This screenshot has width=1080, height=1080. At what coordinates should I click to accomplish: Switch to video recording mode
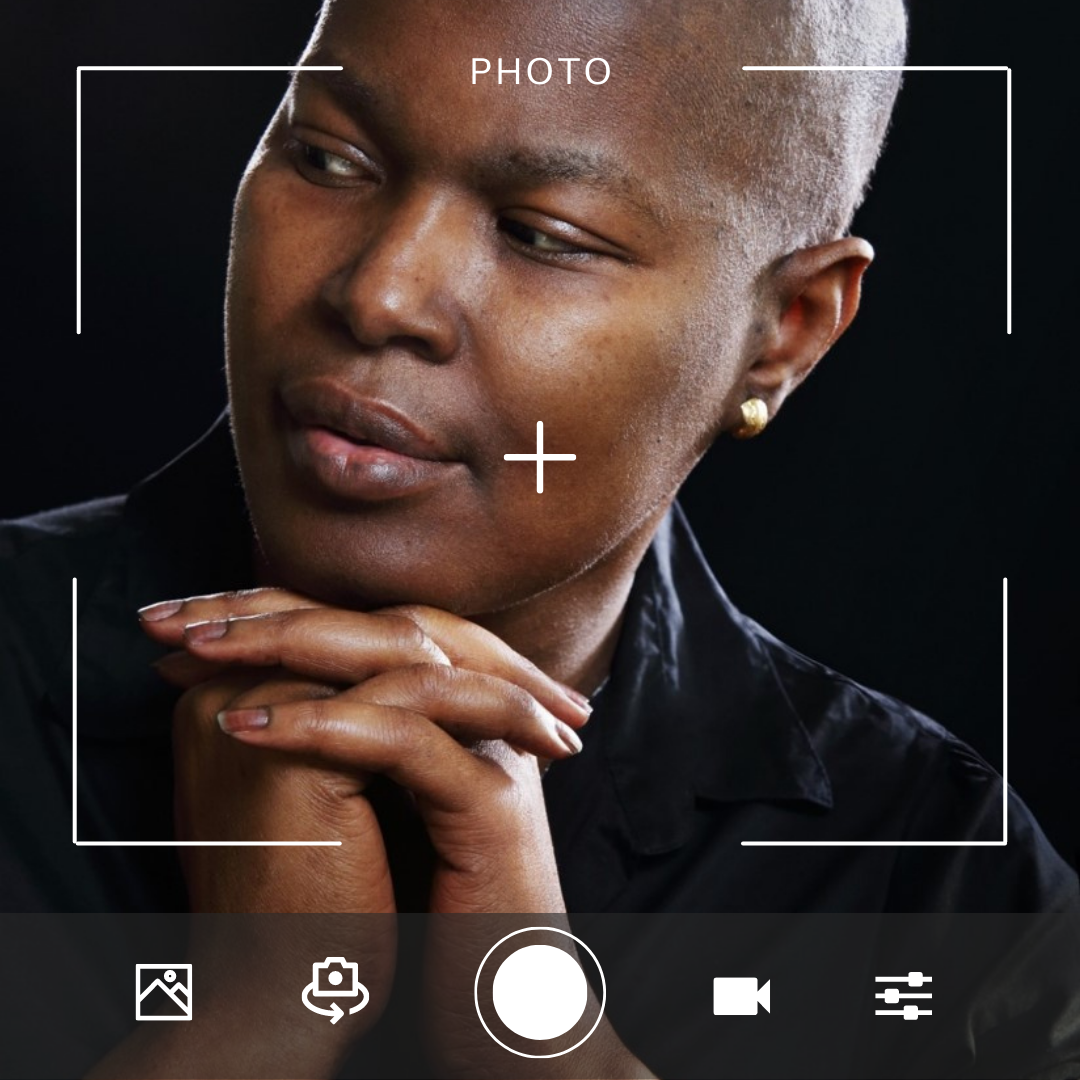[741, 996]
